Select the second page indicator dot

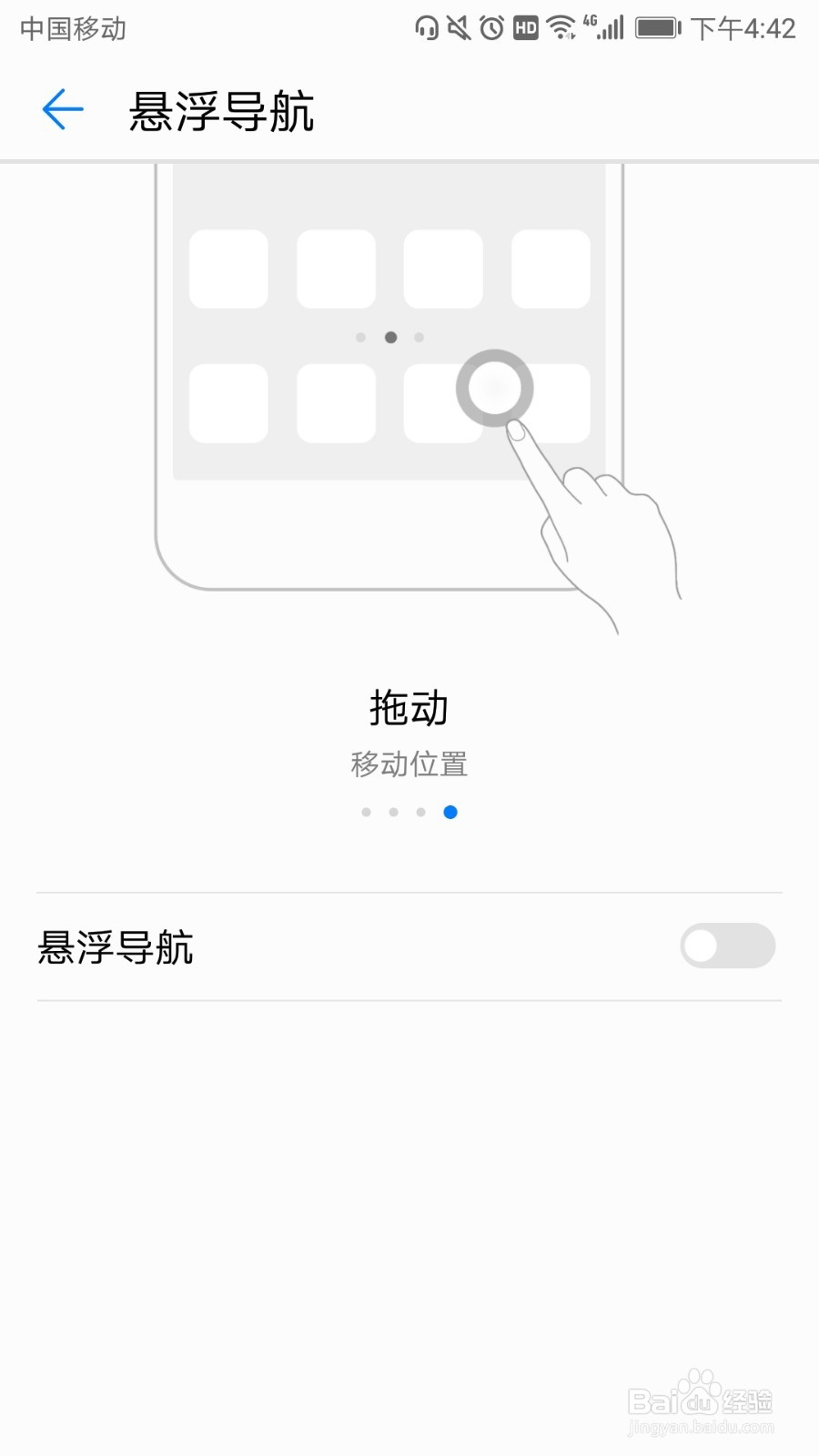(x=393, y=812)
